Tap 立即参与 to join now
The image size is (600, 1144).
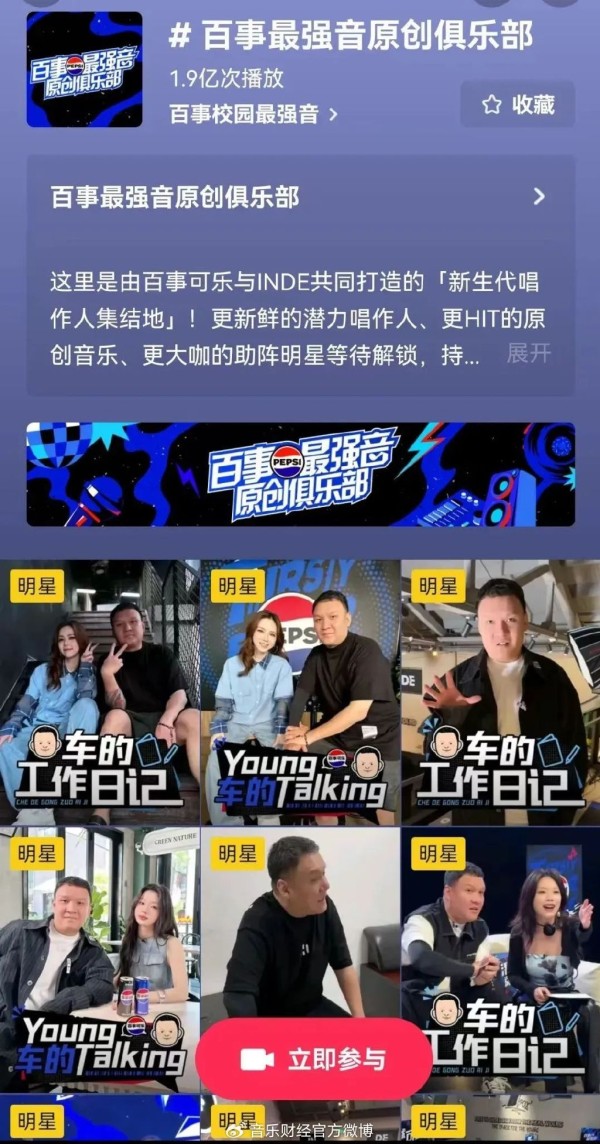[314, 1059]
